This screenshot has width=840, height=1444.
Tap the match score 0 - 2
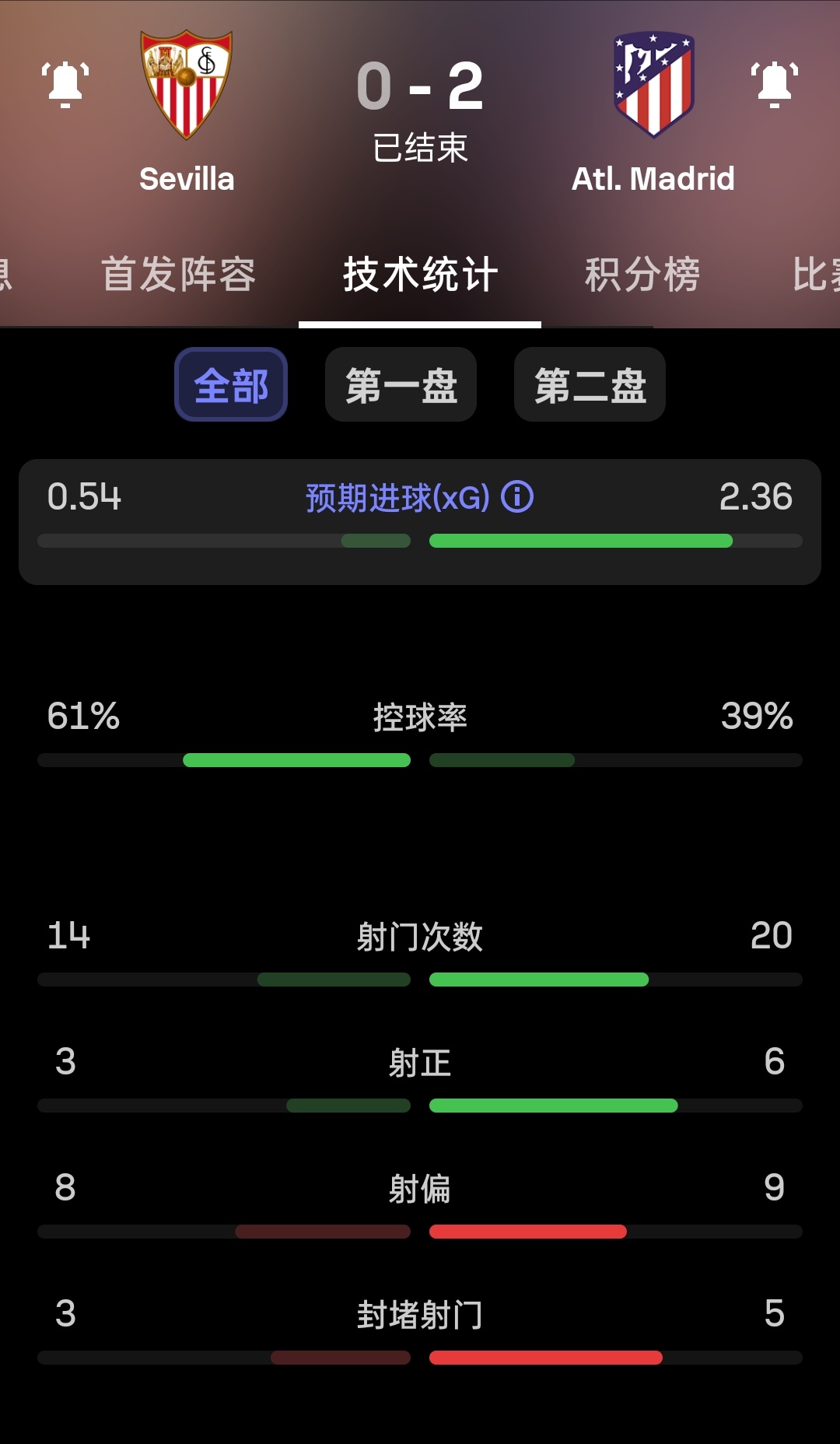click(x=420, y=87)
